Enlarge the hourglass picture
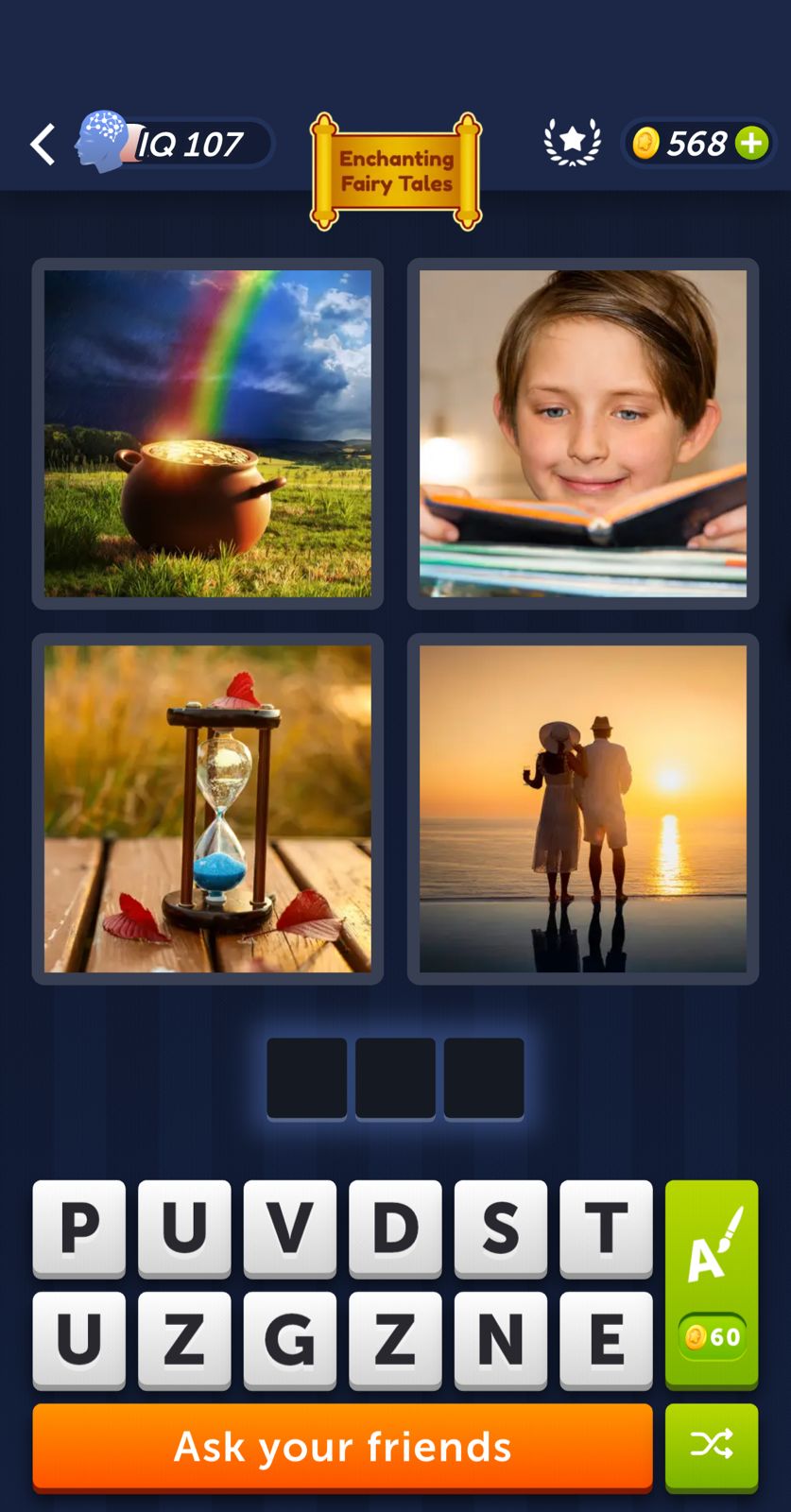The height and width of the screenshot is (1512, 791). [208, 809]
